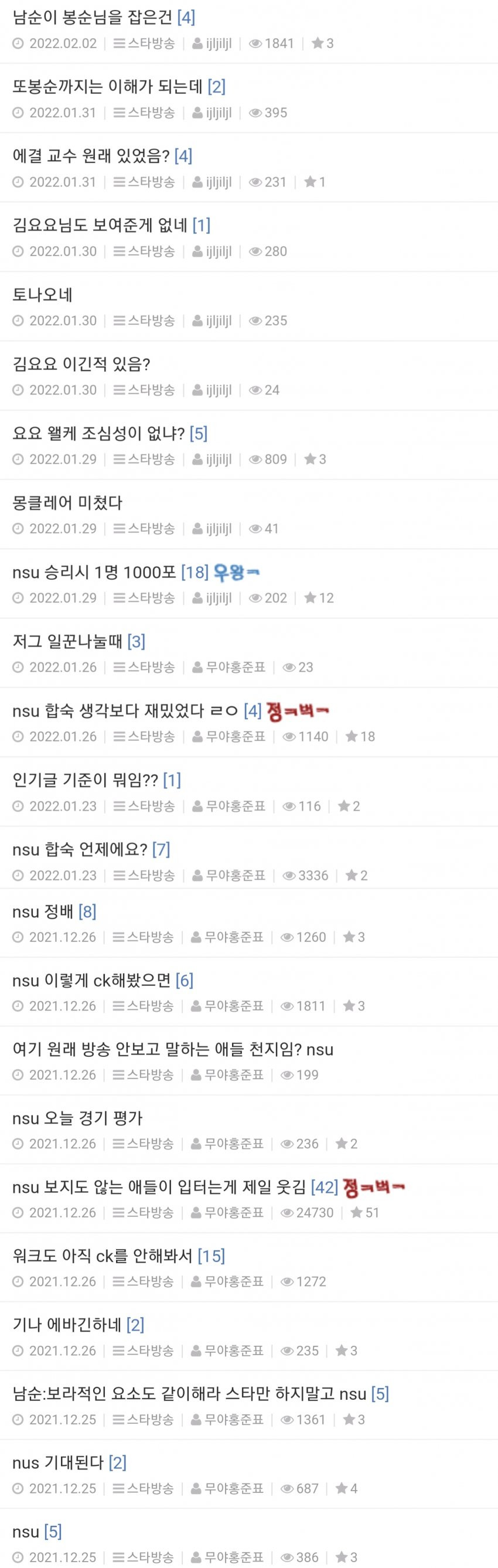498x1568 pixels.
Task: Open post 'nsu 승리시 1명 1000포'
Action: [x=95, y=572]
